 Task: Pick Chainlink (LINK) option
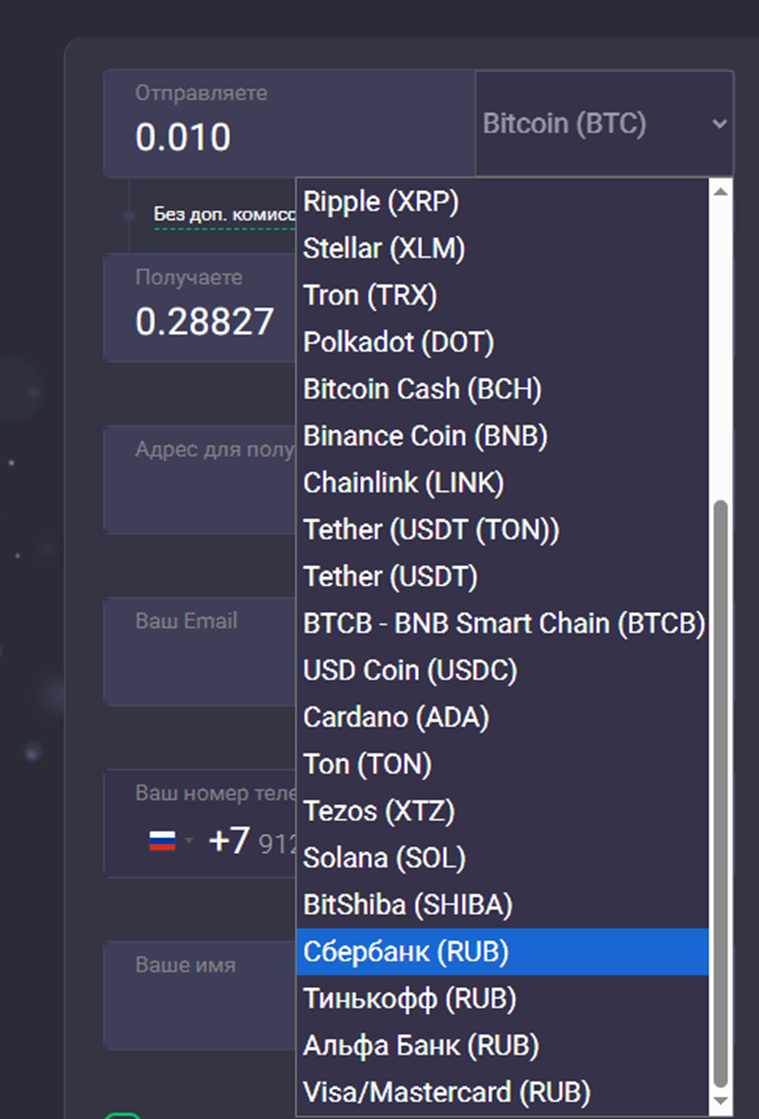pos(403,483)
